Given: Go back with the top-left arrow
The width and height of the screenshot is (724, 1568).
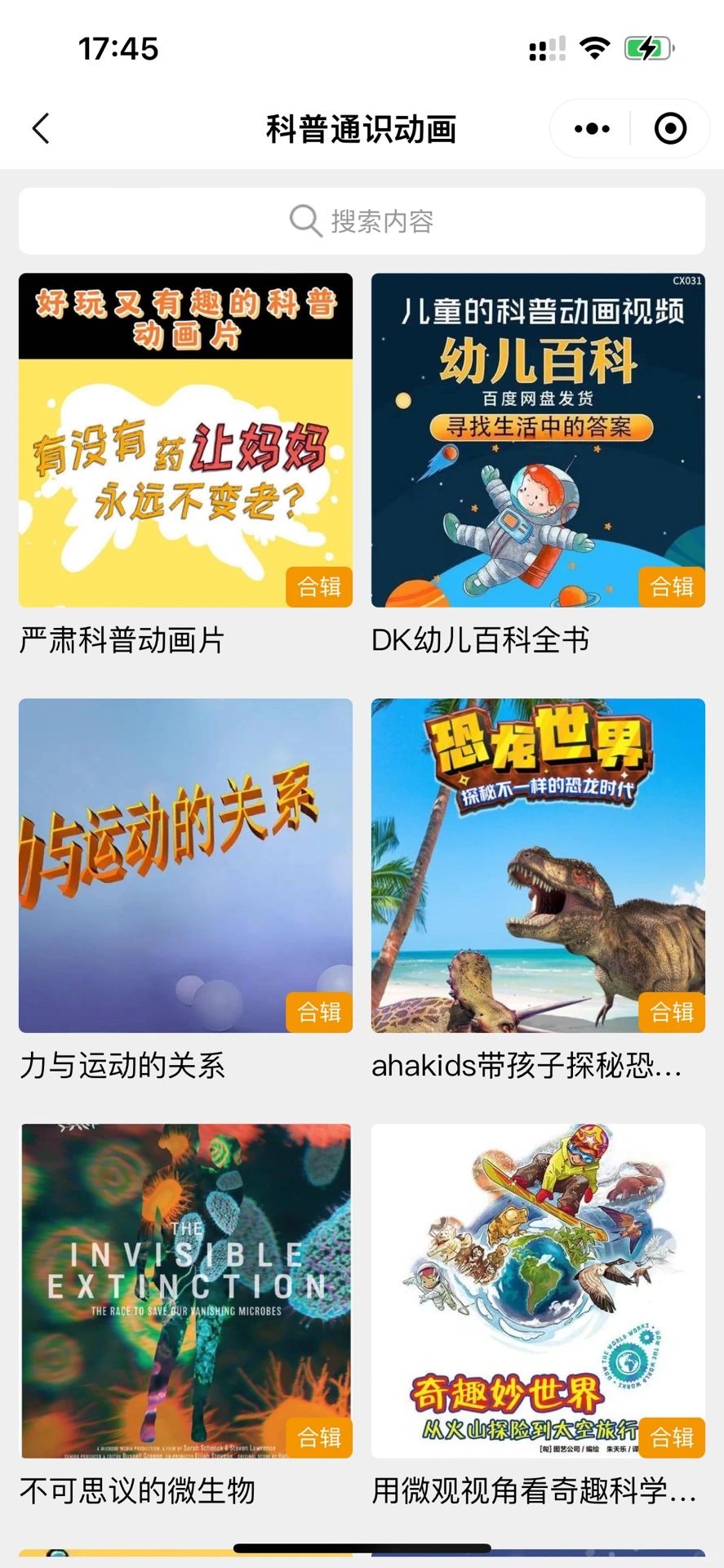Looking at the screenshot, I should (41, 129).
